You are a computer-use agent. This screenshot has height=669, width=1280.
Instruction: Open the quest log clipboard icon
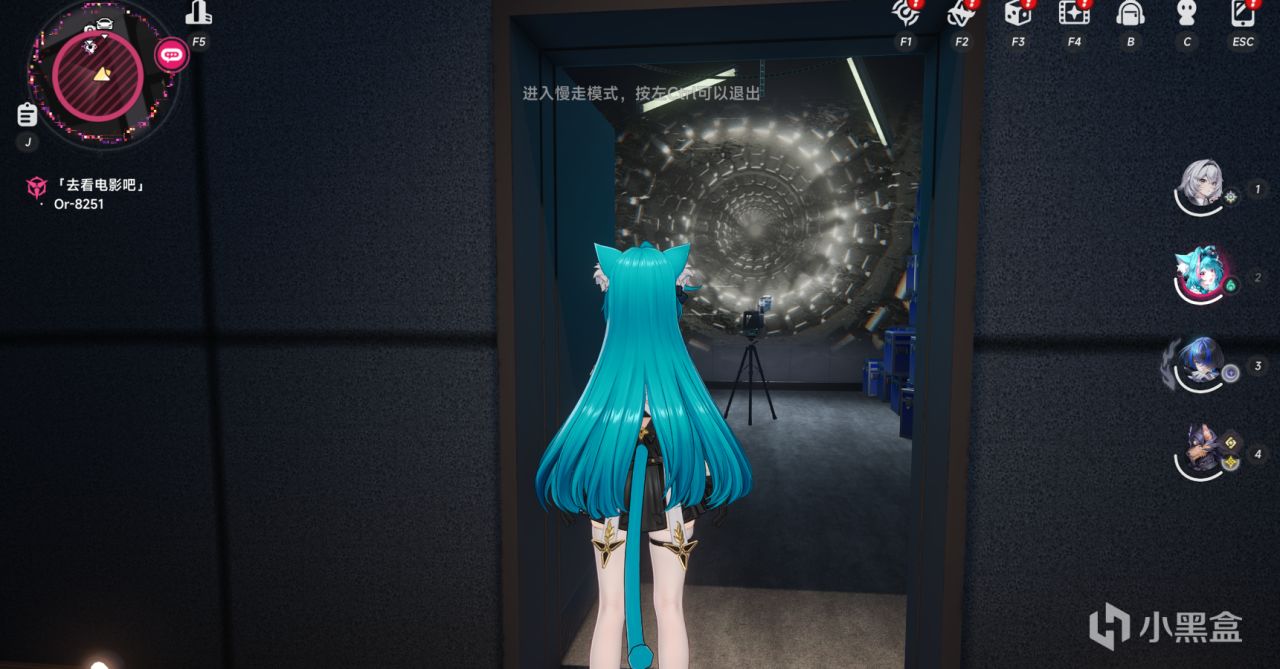click(x=27, y=115)
